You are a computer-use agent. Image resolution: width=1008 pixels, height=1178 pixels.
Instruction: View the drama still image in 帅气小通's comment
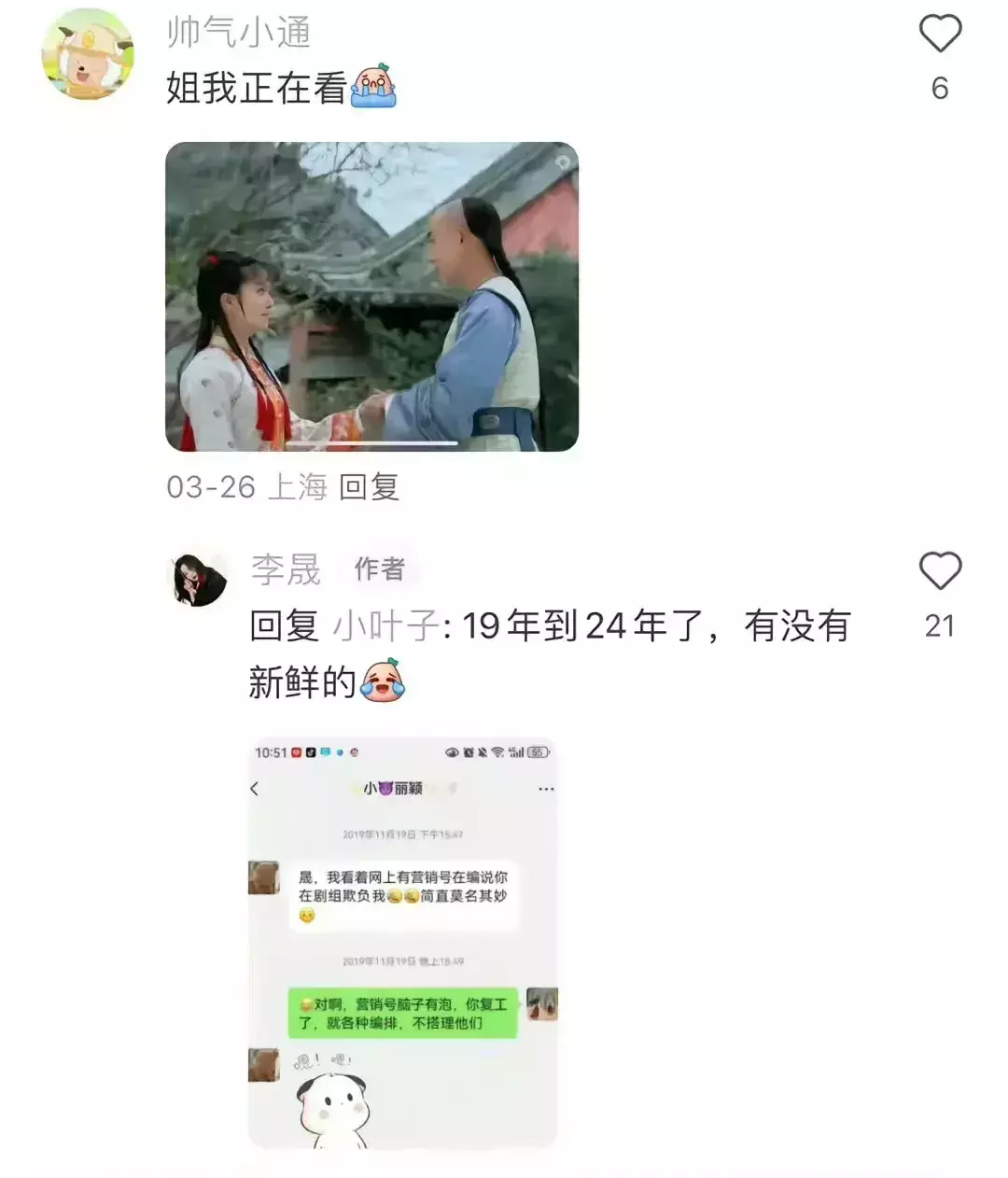(371, 297)
